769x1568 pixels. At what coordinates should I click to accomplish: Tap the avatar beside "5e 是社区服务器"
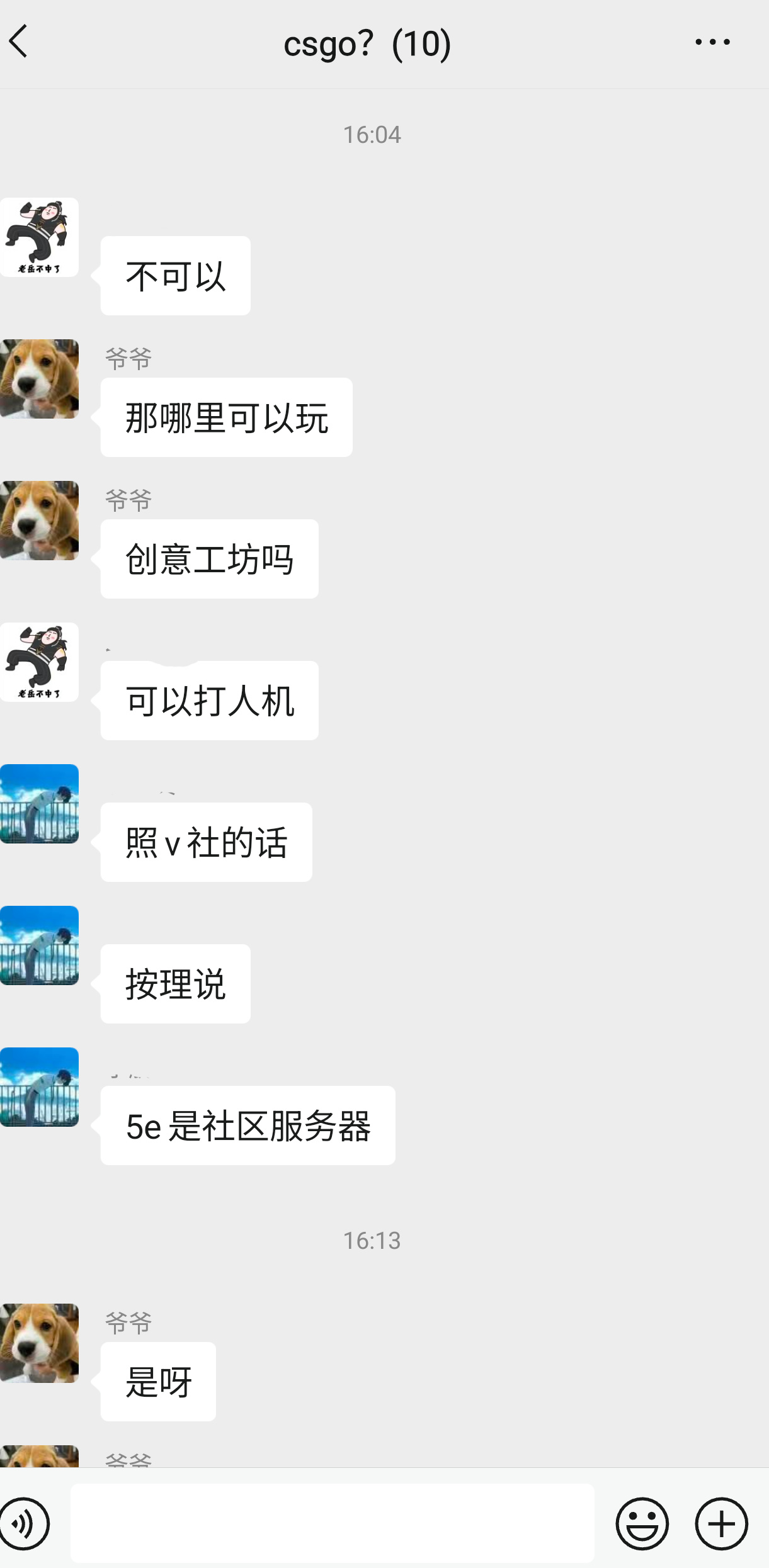(39, 1087)
